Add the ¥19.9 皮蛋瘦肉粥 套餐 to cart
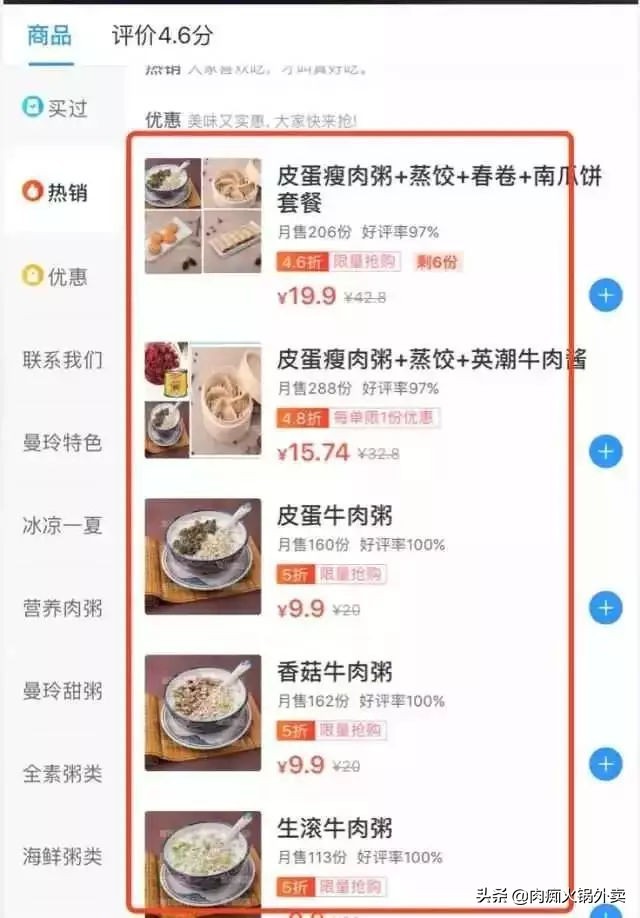The height and width of the screenshot is (918, 640). [605, 296]
